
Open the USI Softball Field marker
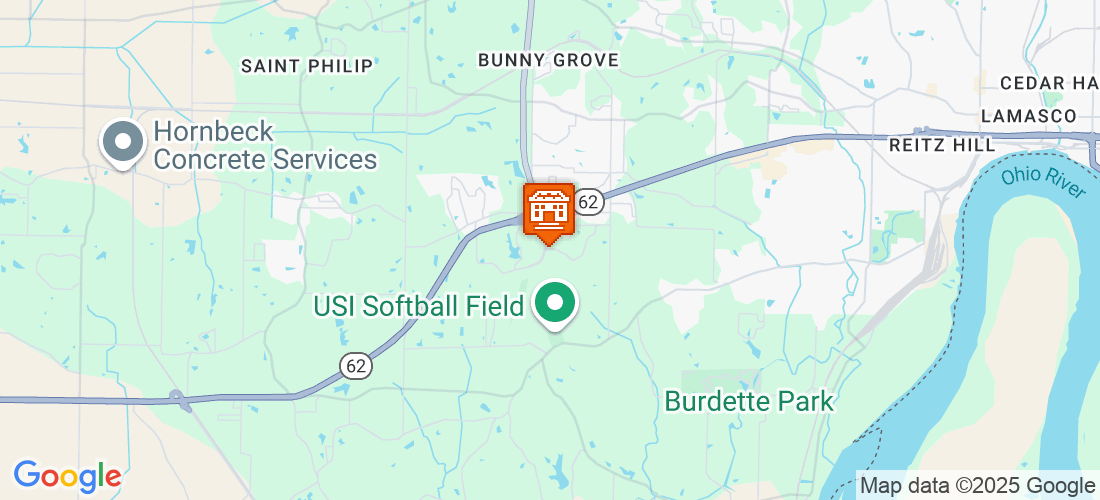pyautogui.click(x=554, y=303)
